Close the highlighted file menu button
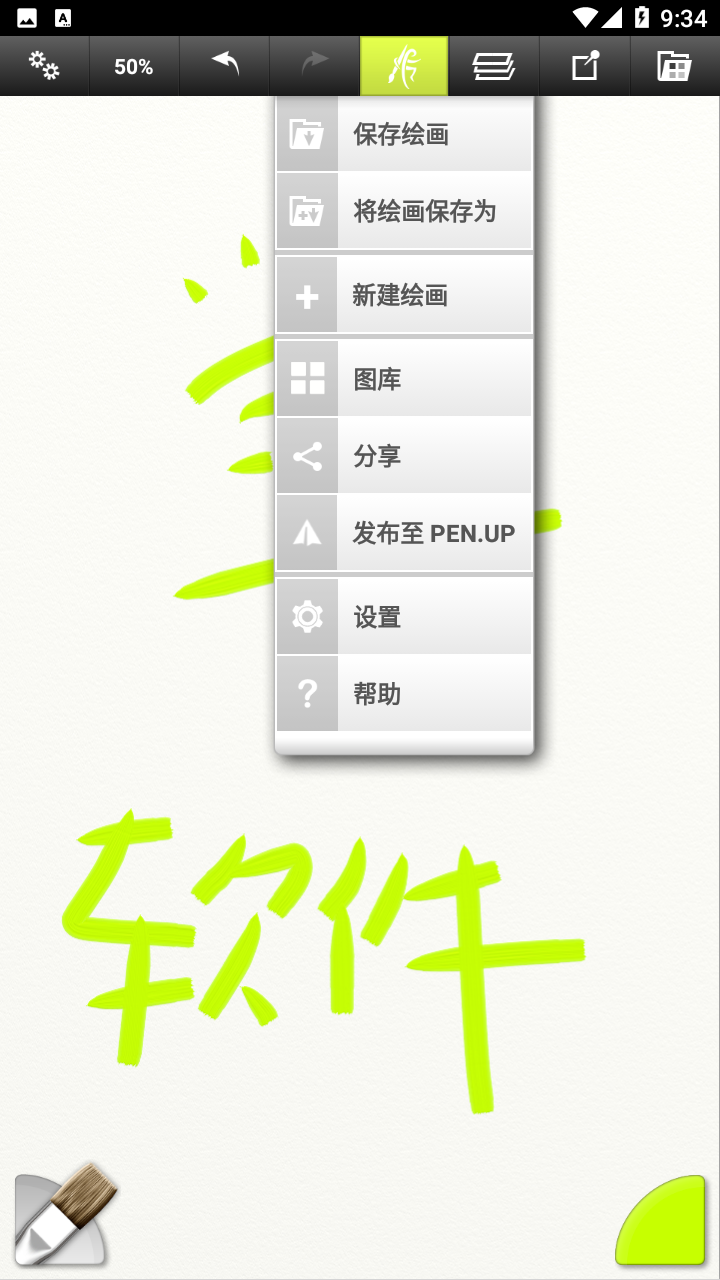This screenshot has height=1280, width=720. 404,66
